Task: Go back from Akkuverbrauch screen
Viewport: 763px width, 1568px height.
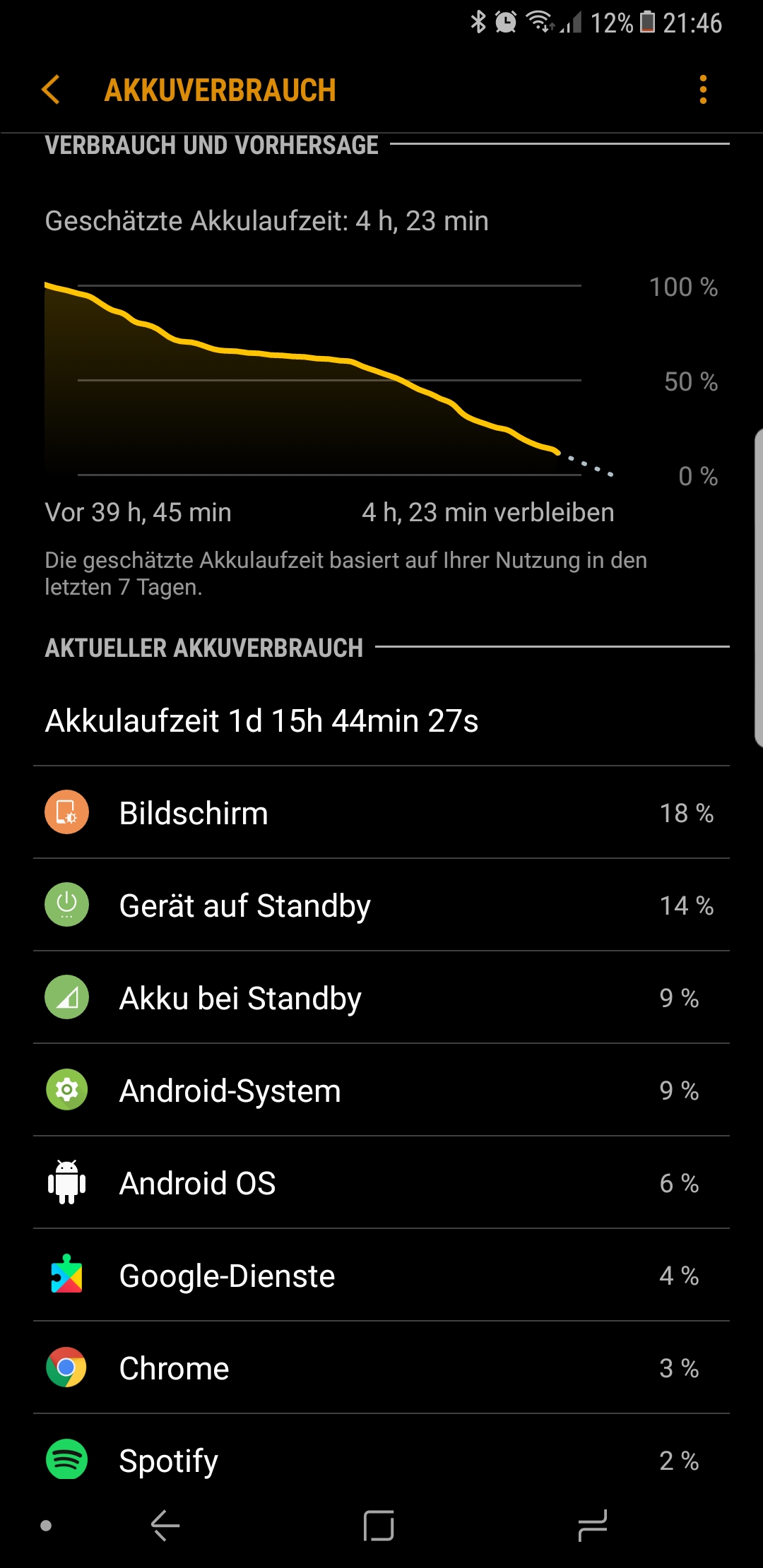Action: tap(51, 90)
